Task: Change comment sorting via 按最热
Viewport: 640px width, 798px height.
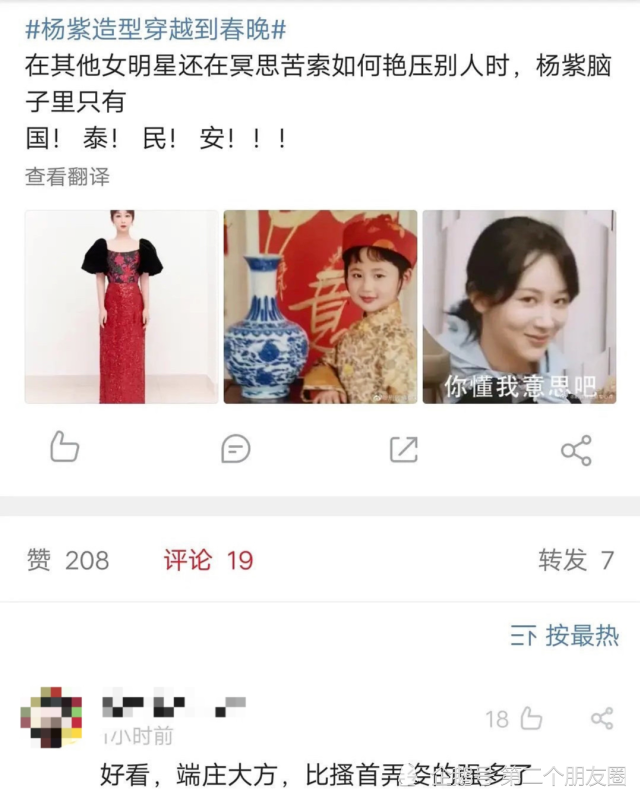Action: (x=565, y=635)
